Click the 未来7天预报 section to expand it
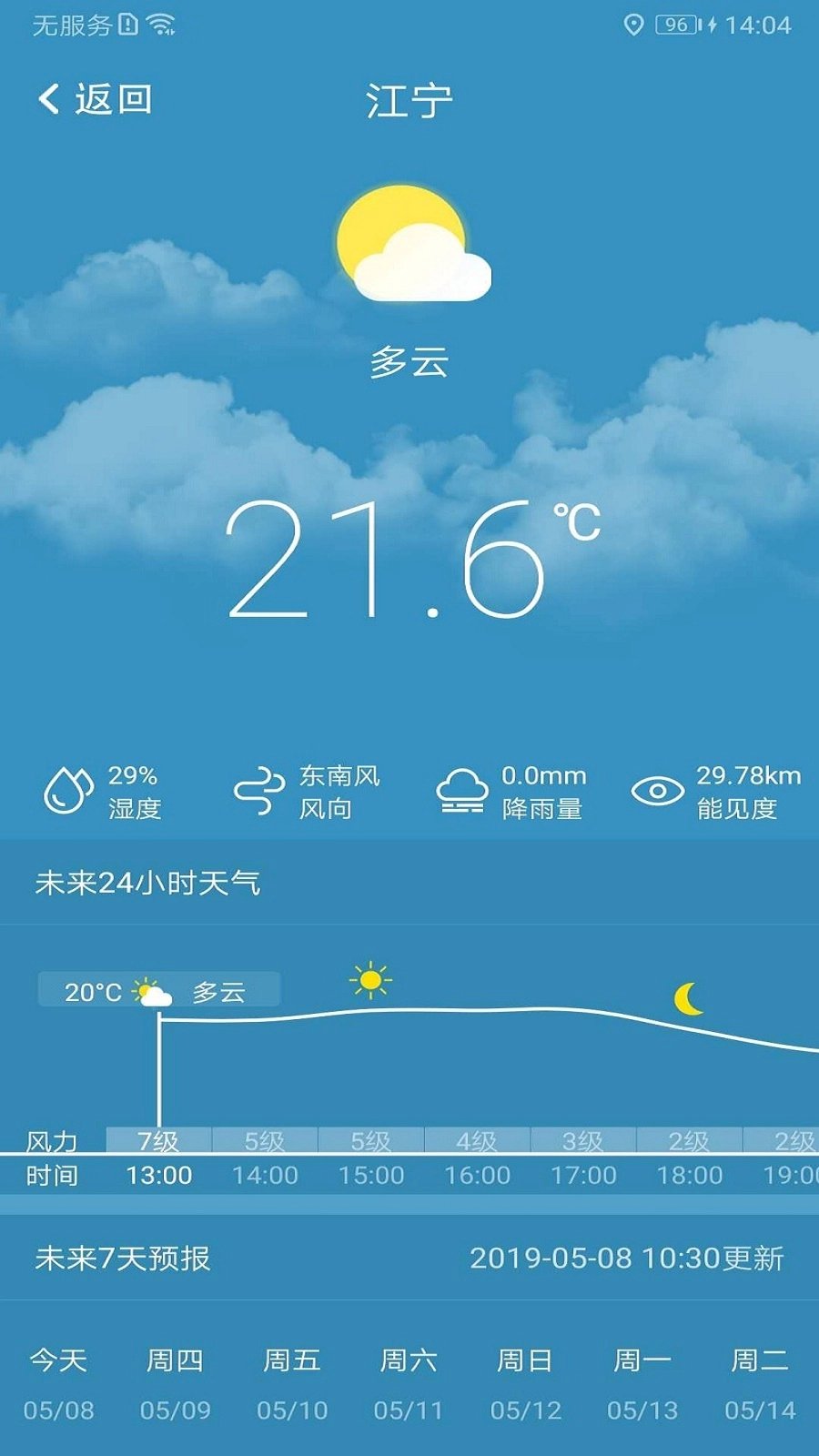819x1456 pixels. [123, 1258]
